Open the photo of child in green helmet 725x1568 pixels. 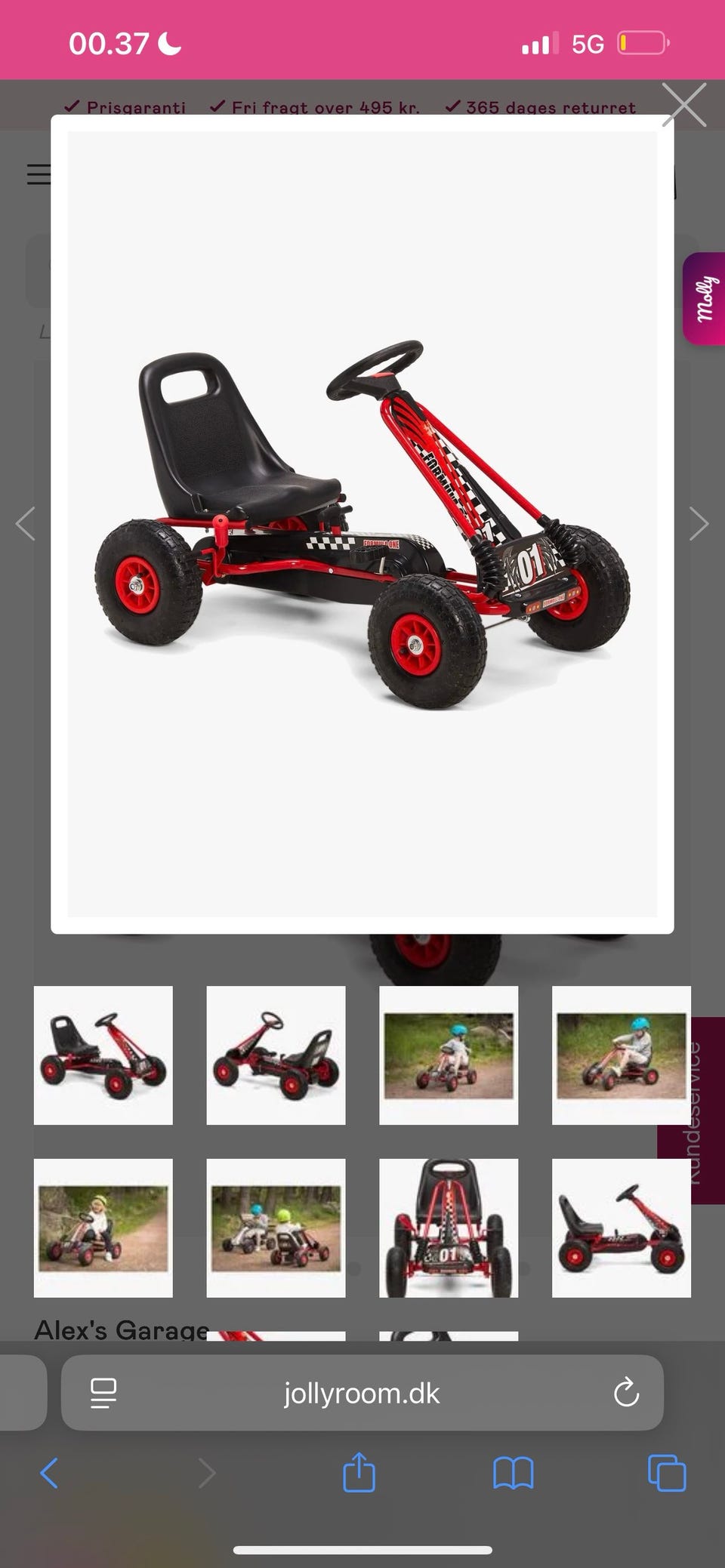coord(103,1228)
